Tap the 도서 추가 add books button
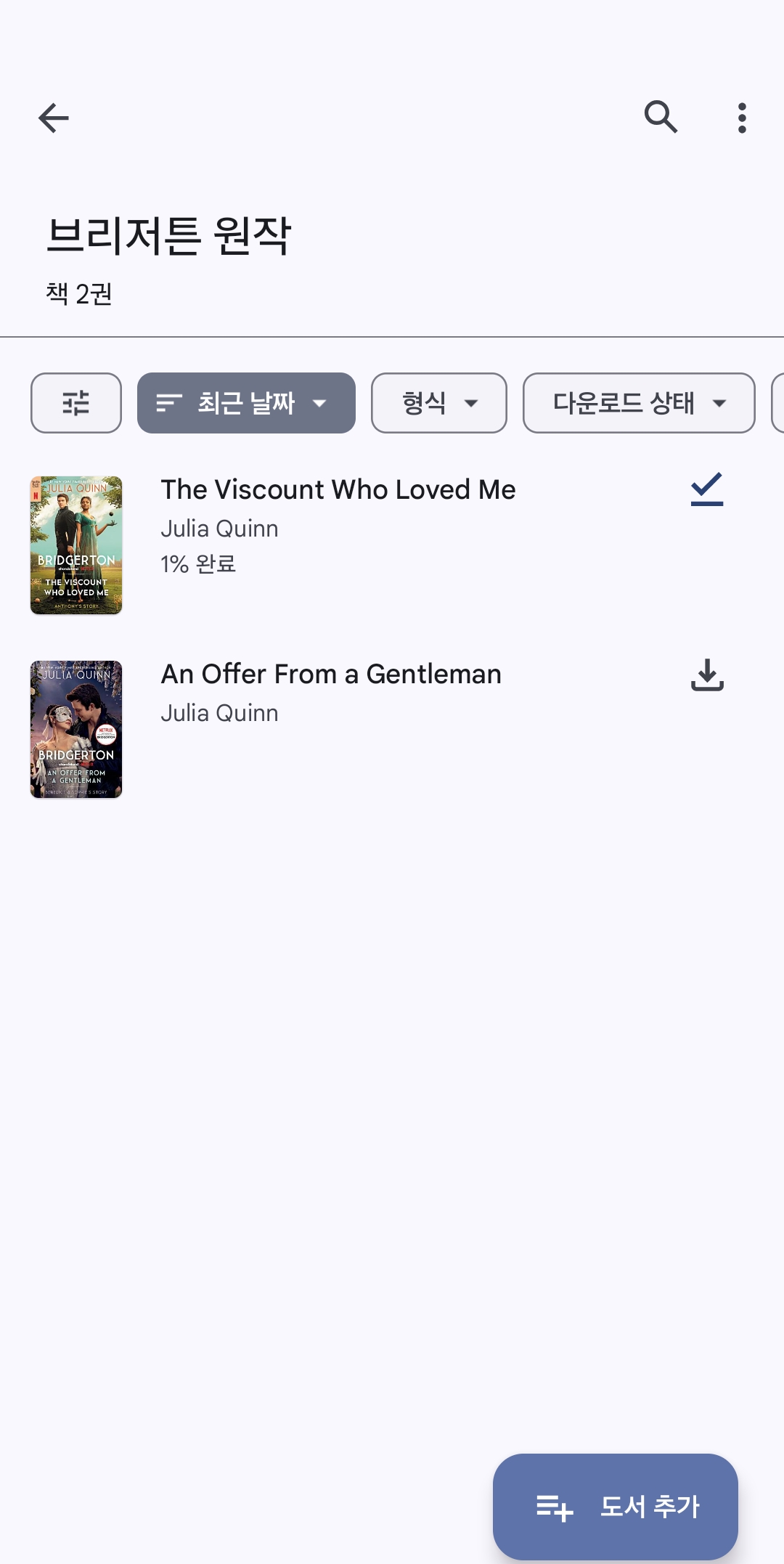 (615, 1506)
